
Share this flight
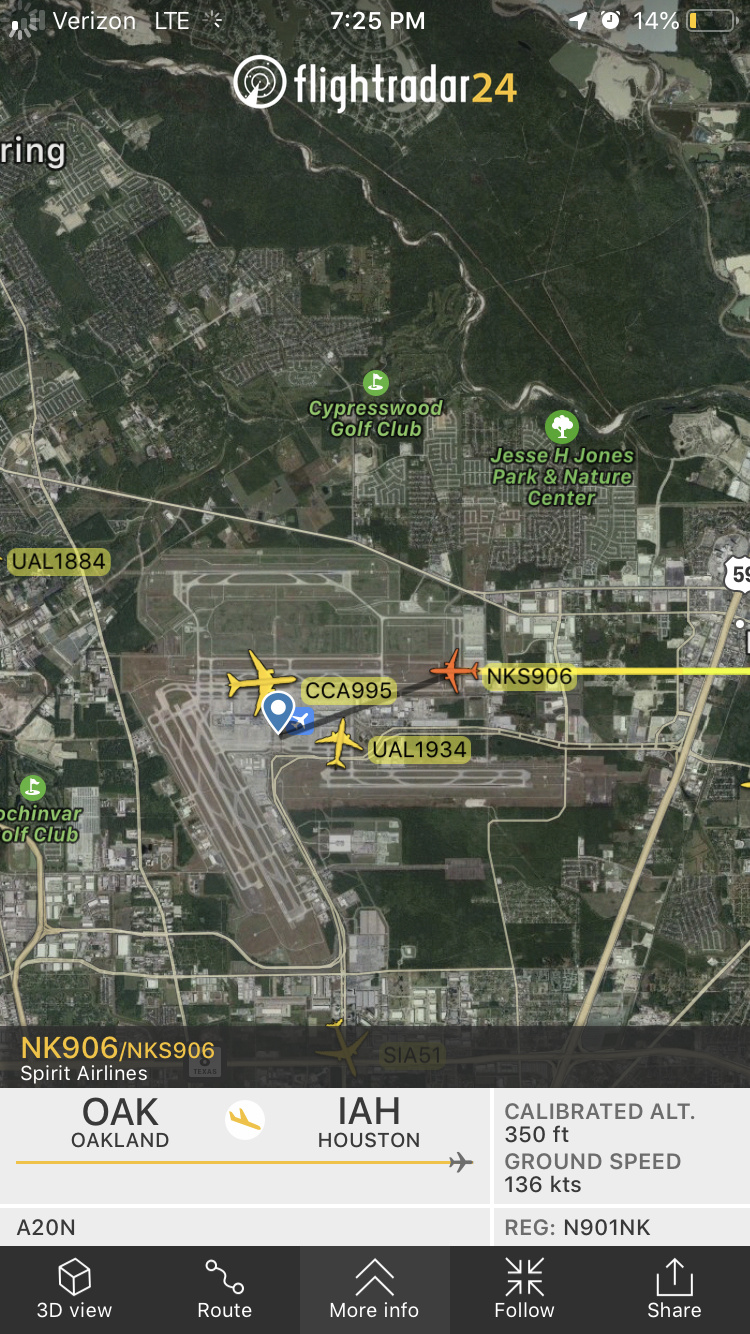[x=674, y=1290]
